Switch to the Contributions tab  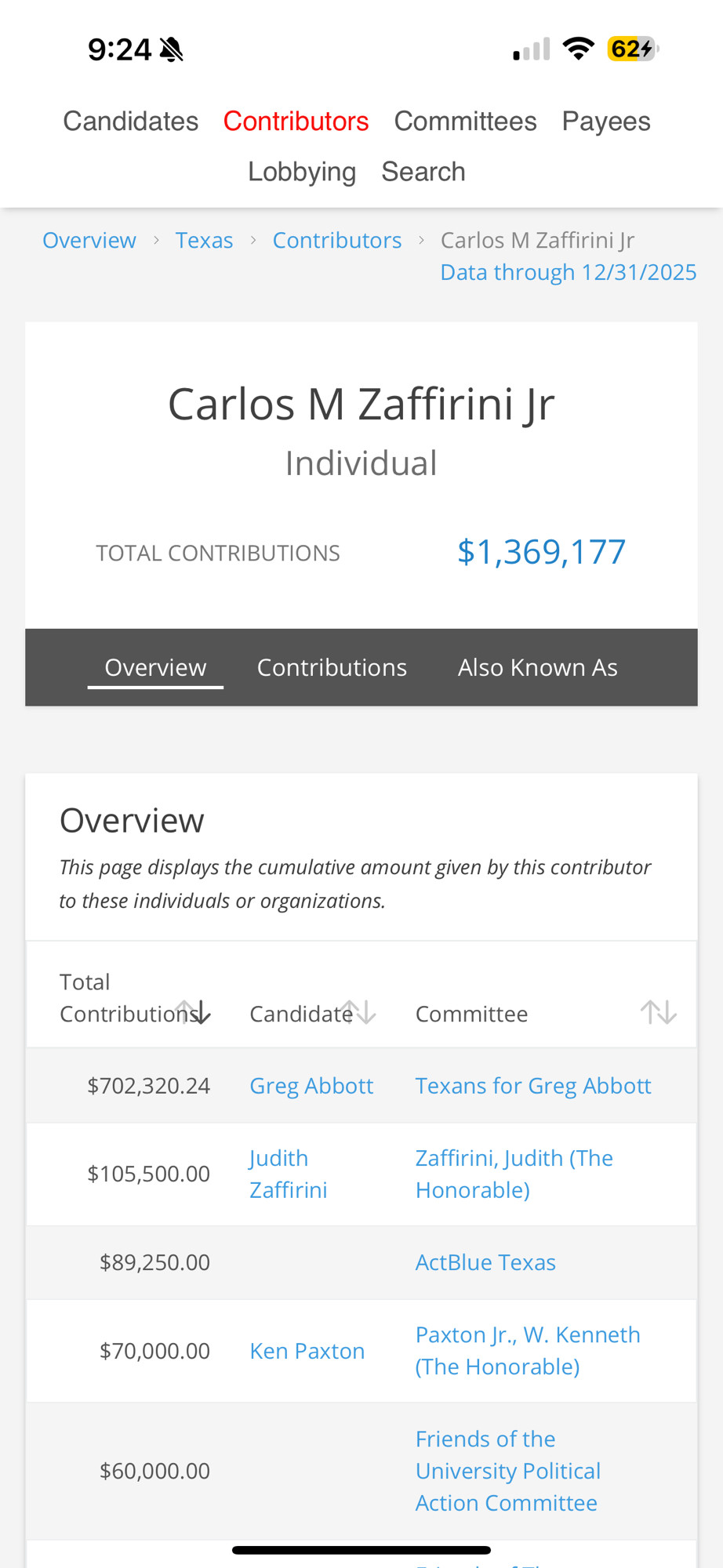[332, 667]
